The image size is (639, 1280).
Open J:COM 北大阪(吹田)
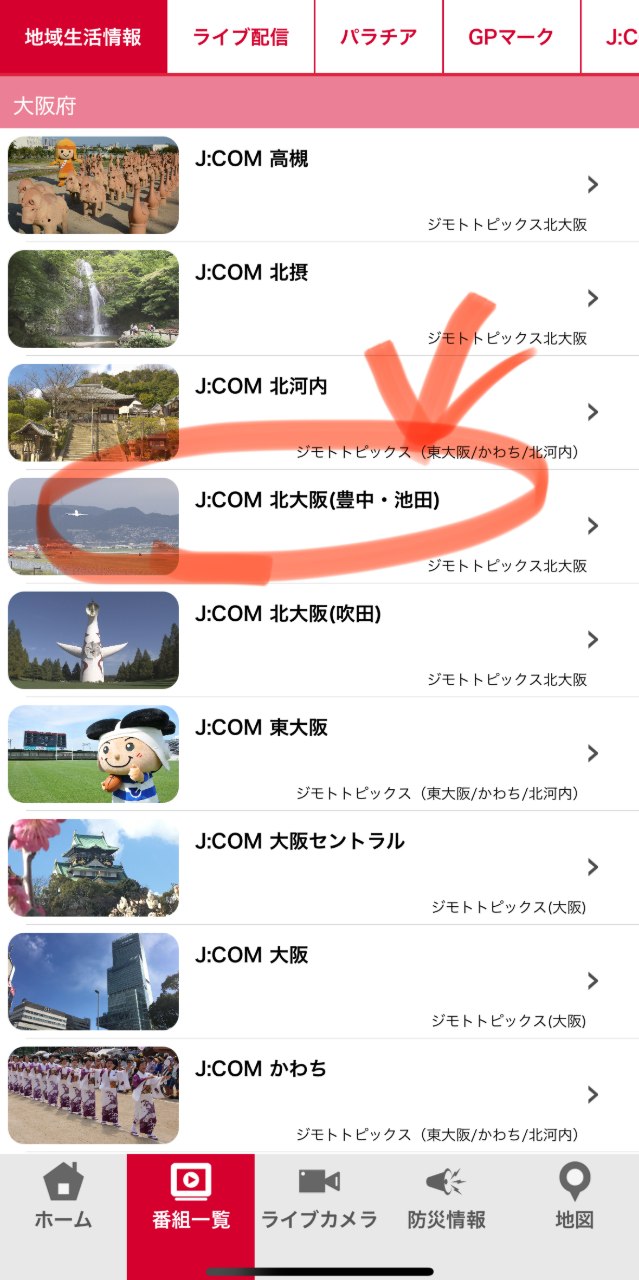point(320,640)
